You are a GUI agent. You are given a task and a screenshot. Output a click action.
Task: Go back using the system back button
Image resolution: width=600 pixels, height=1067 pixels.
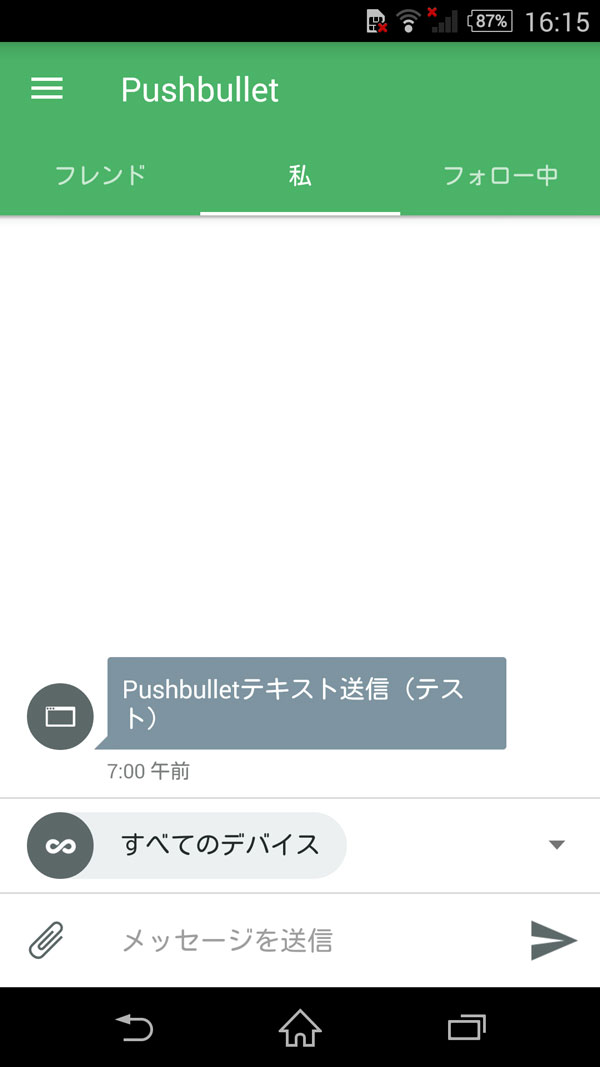(x=134, y=1027)
